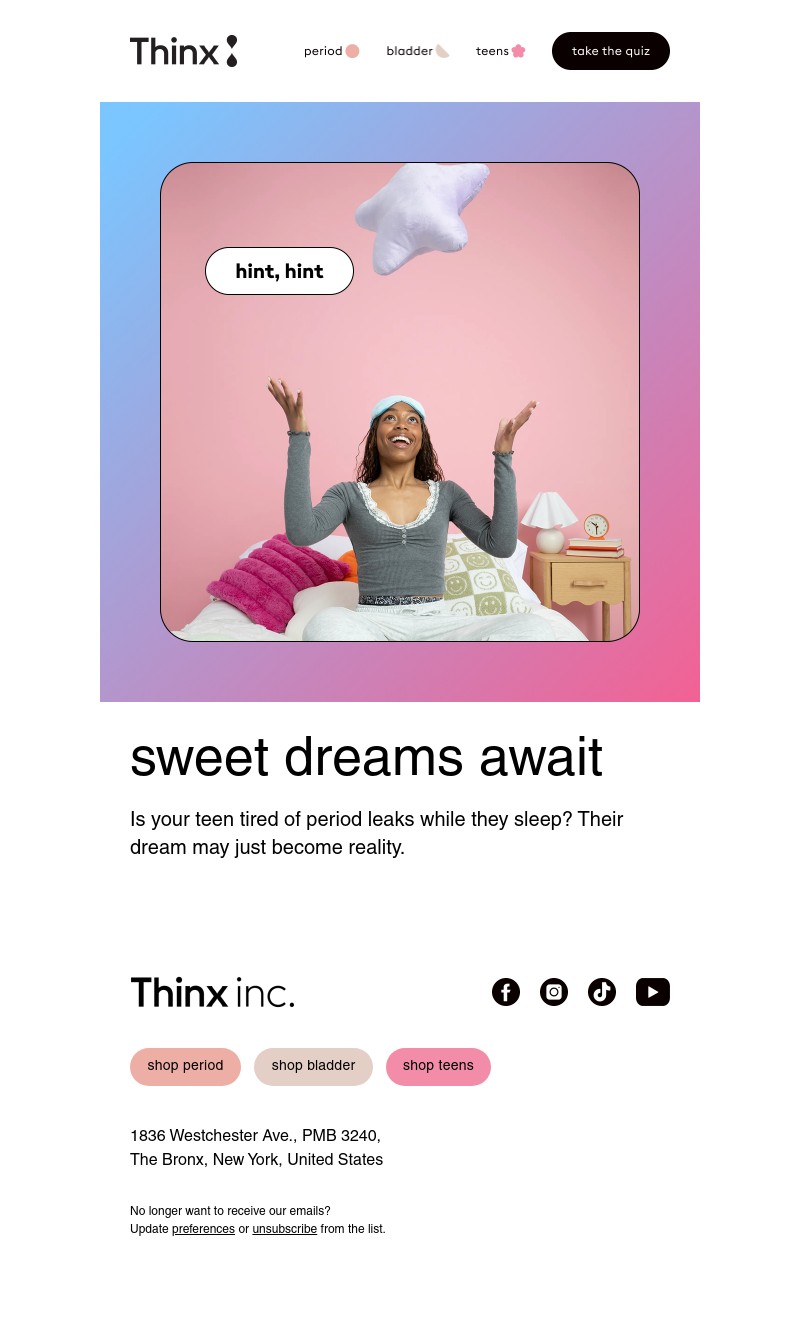800x1328 pixels.
Task: Open the period navigation link
Action: click(x=331, y=51)
